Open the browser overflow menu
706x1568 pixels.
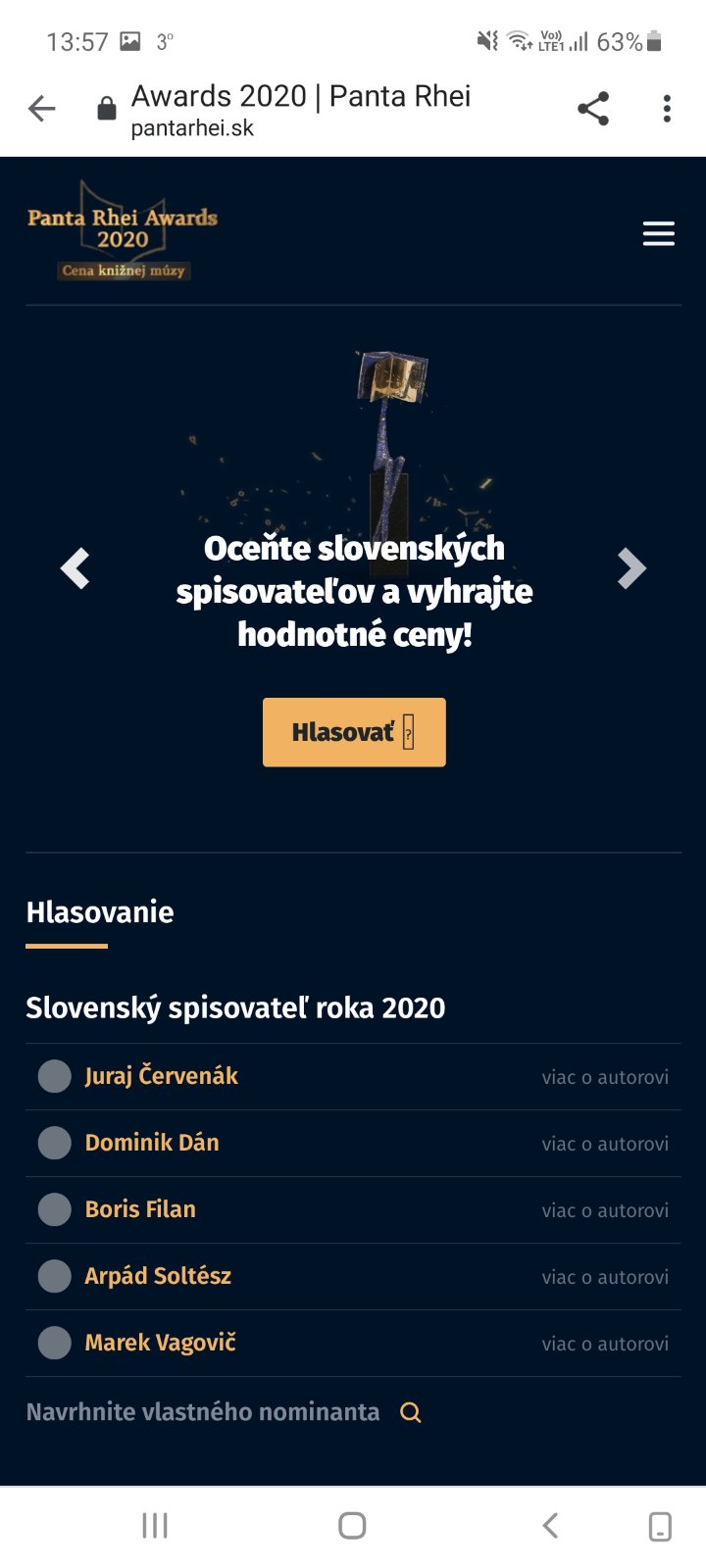667,109
